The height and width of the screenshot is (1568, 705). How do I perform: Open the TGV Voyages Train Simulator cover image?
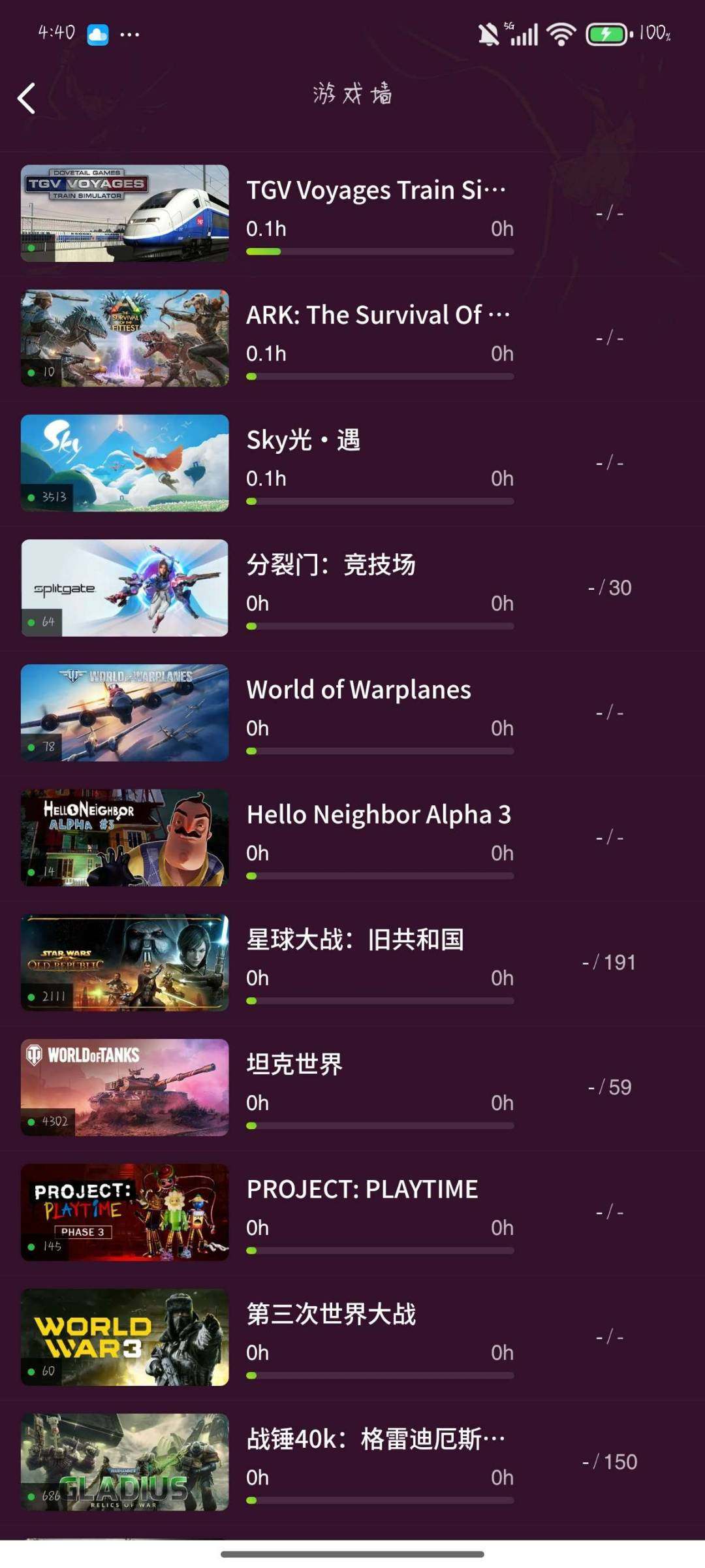pyautogui.click(x=125, y=212)
